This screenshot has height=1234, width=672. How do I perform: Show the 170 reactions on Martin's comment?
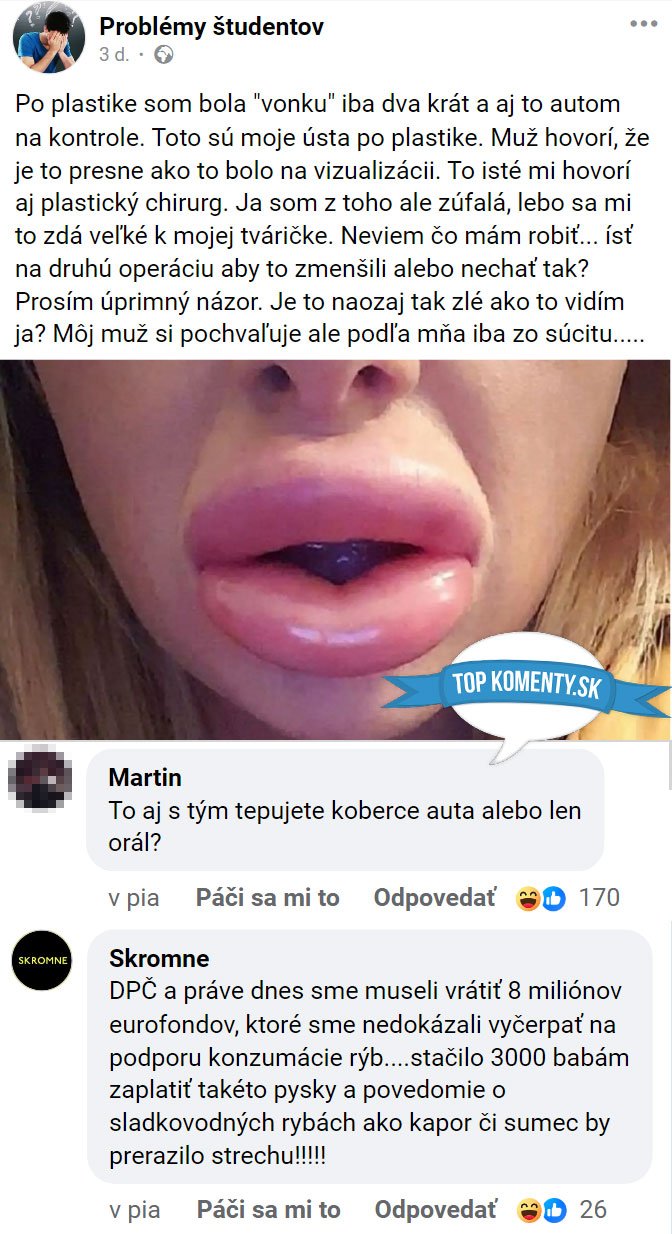(x=568, y=898)
